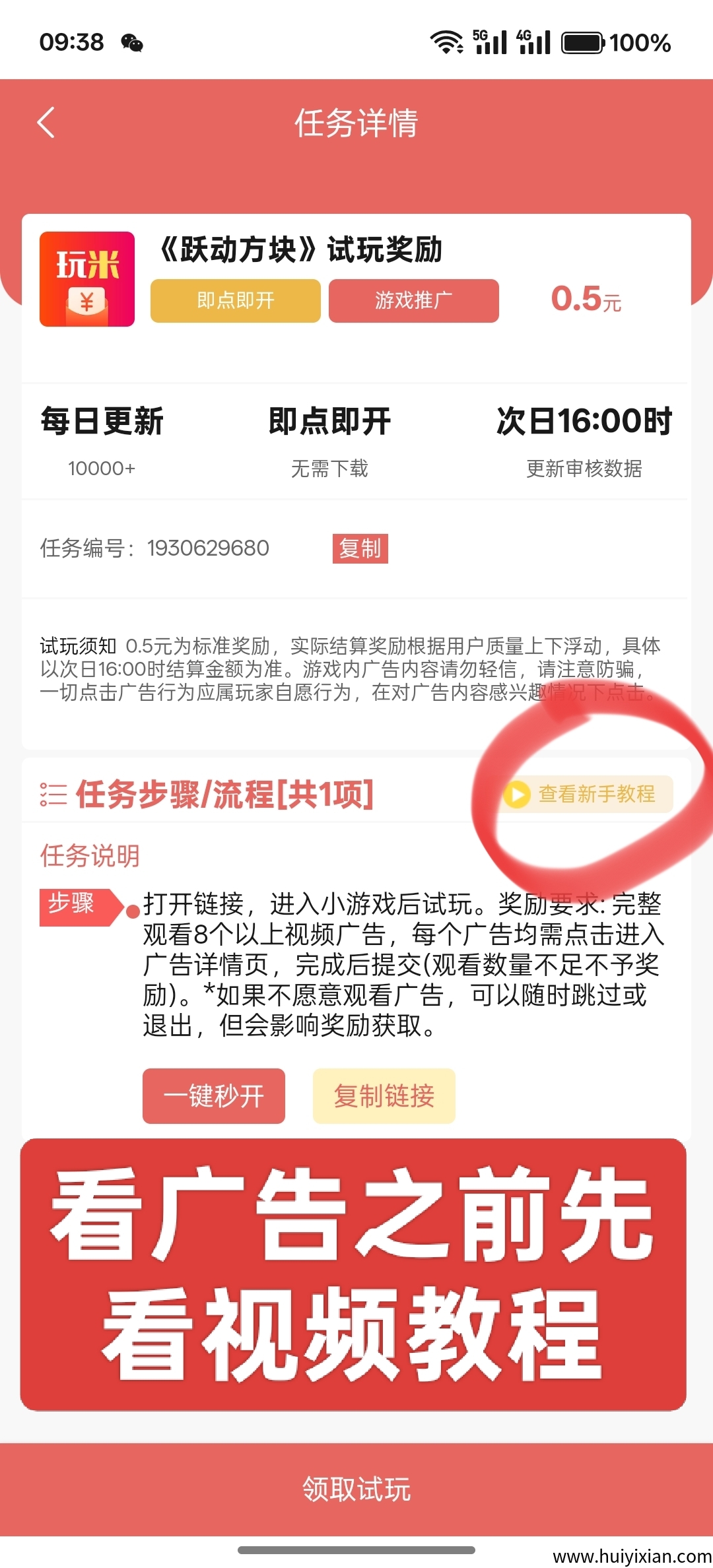Tap the list icon beside 任务步骤/流程
This screenshot has height=1568, width=713.
point(53,795)
